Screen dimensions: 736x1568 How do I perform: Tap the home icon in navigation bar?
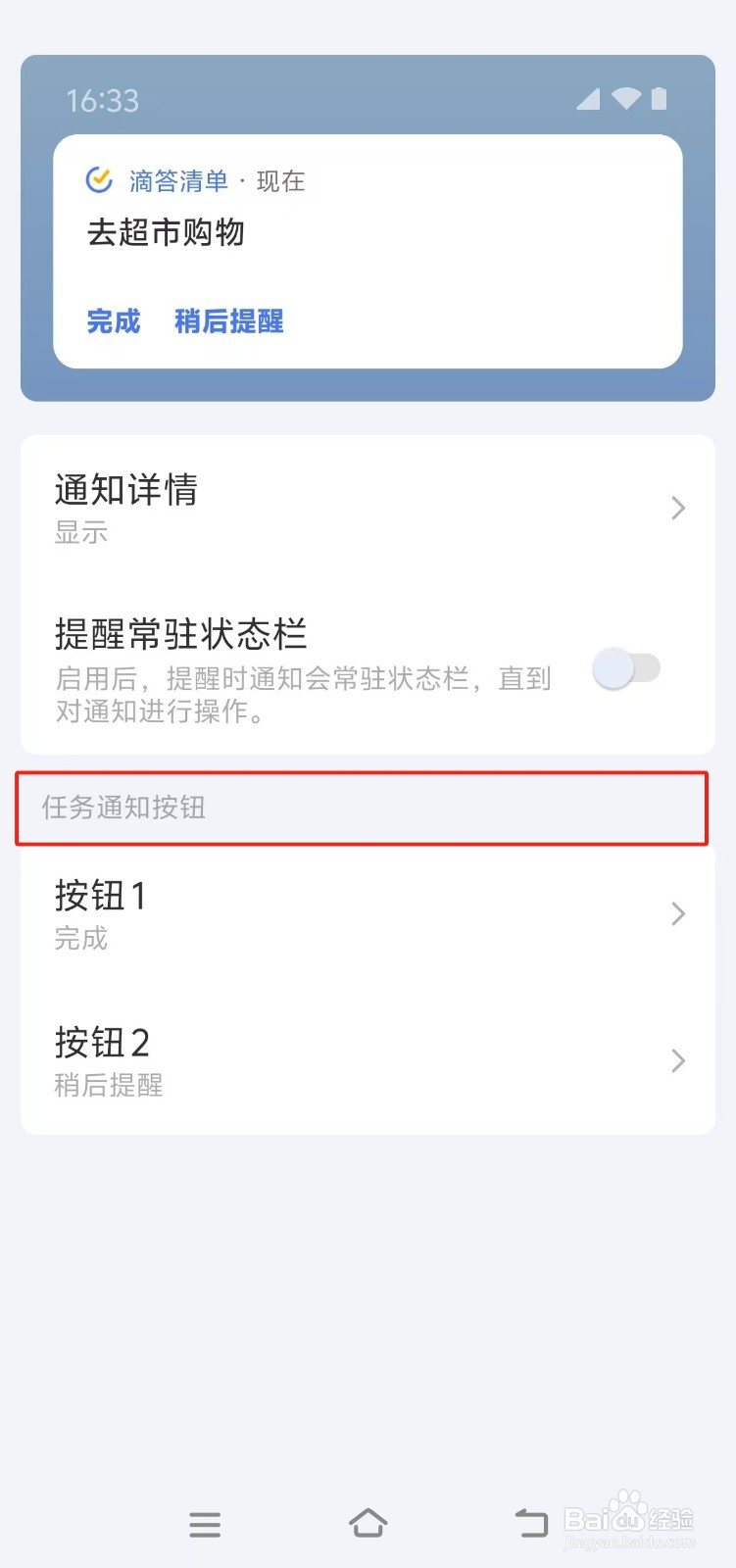[x=368, y=1524]
